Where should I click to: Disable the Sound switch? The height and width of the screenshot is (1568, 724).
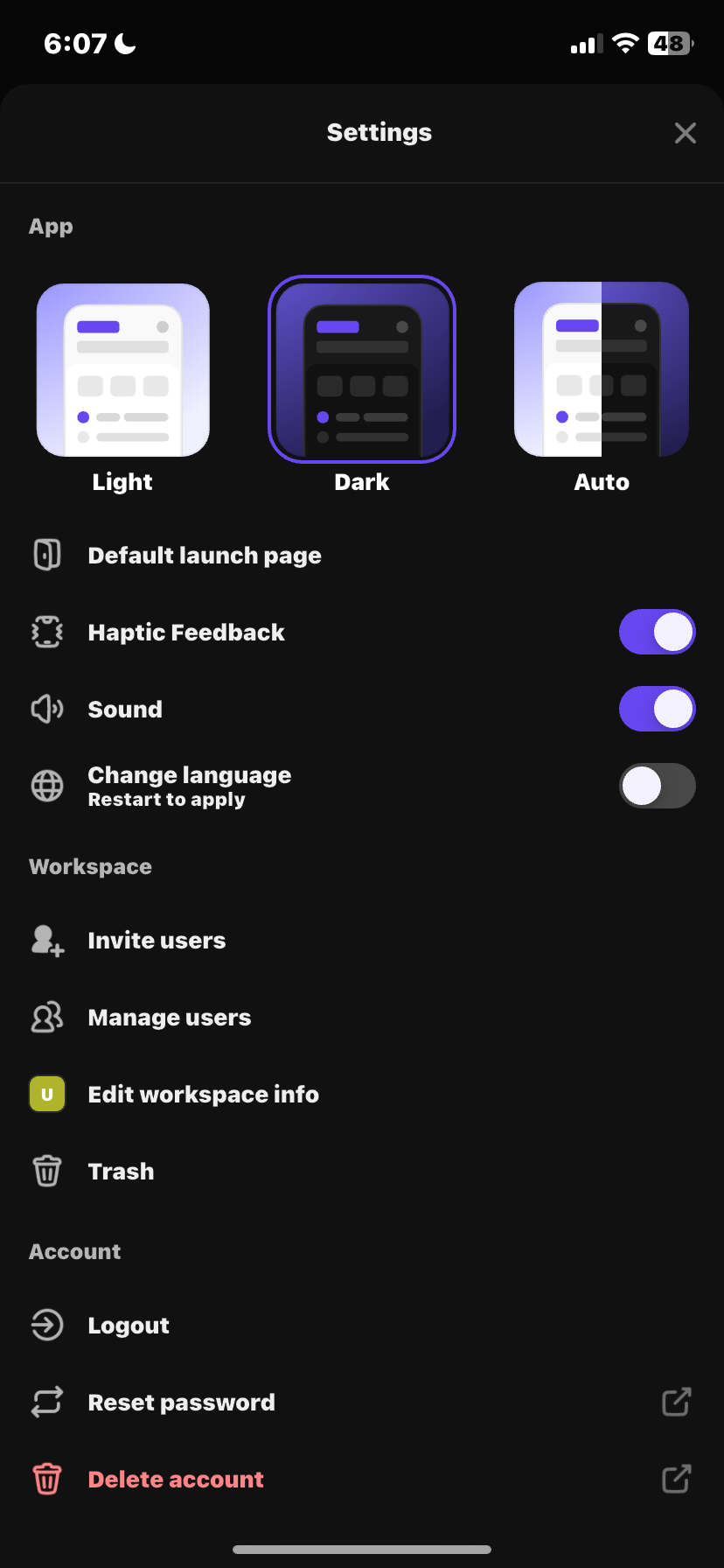657,709
